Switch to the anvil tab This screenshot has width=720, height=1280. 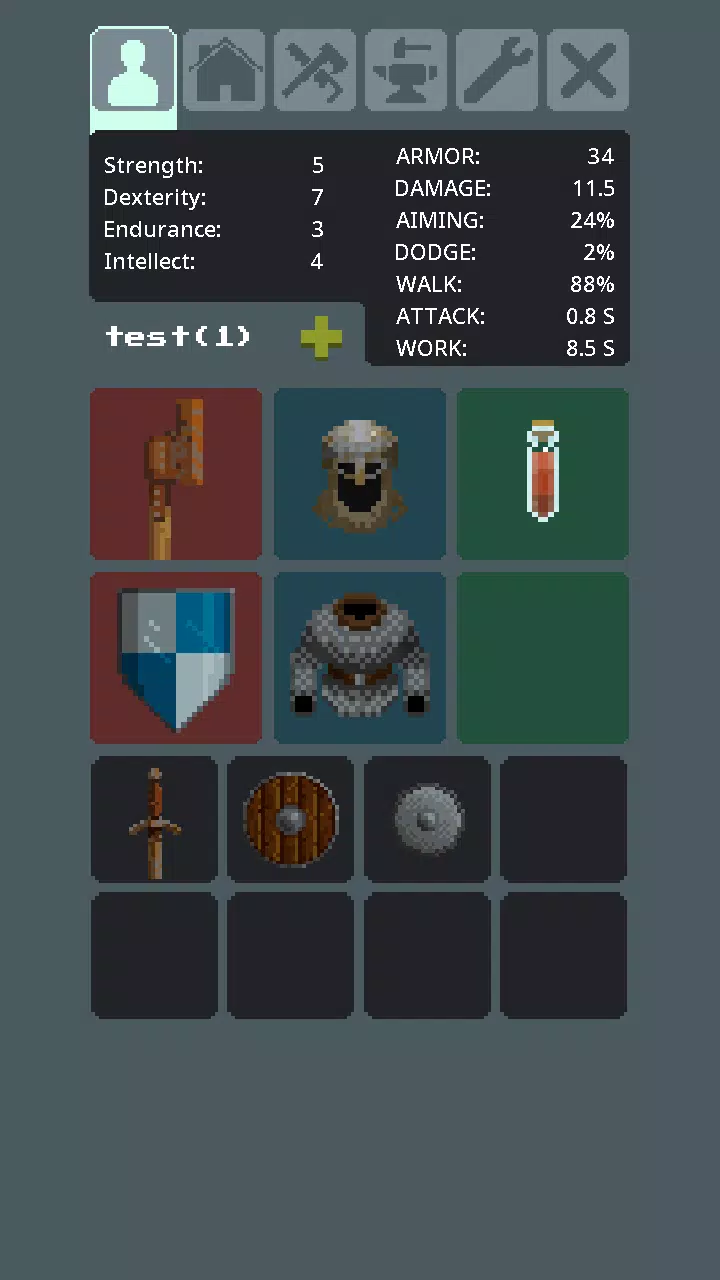click(x=406, y=70)
